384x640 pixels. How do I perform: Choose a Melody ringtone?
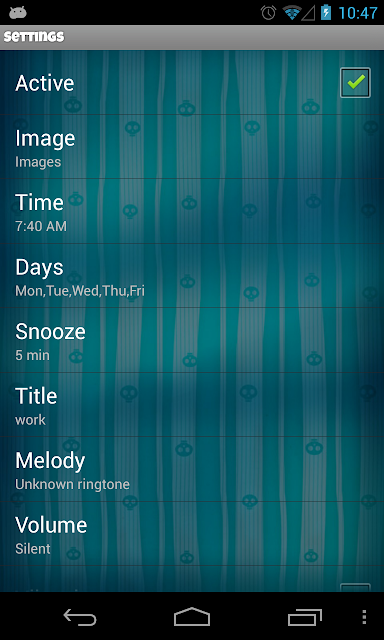pos(192,469)
